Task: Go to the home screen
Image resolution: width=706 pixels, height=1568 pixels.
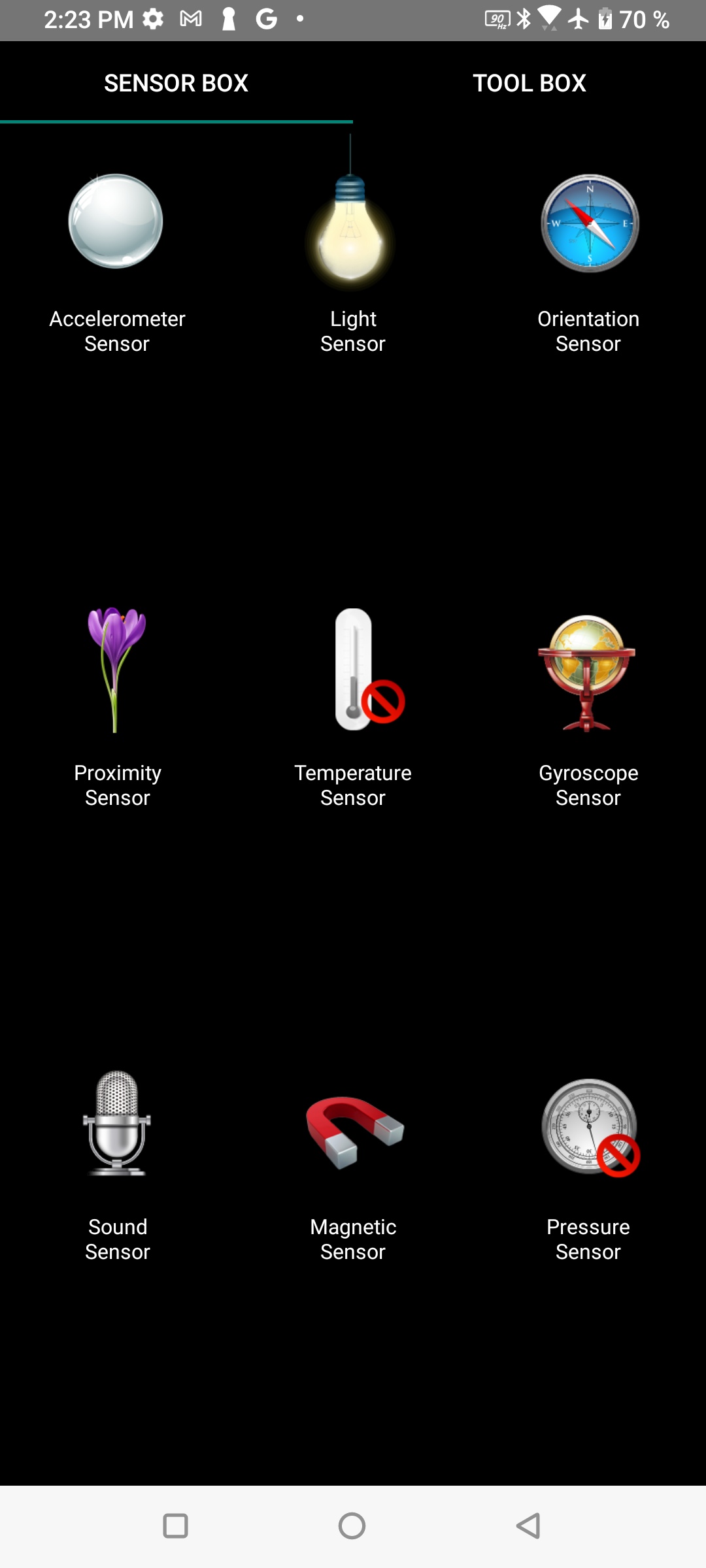Action: tap(352, 1526)
